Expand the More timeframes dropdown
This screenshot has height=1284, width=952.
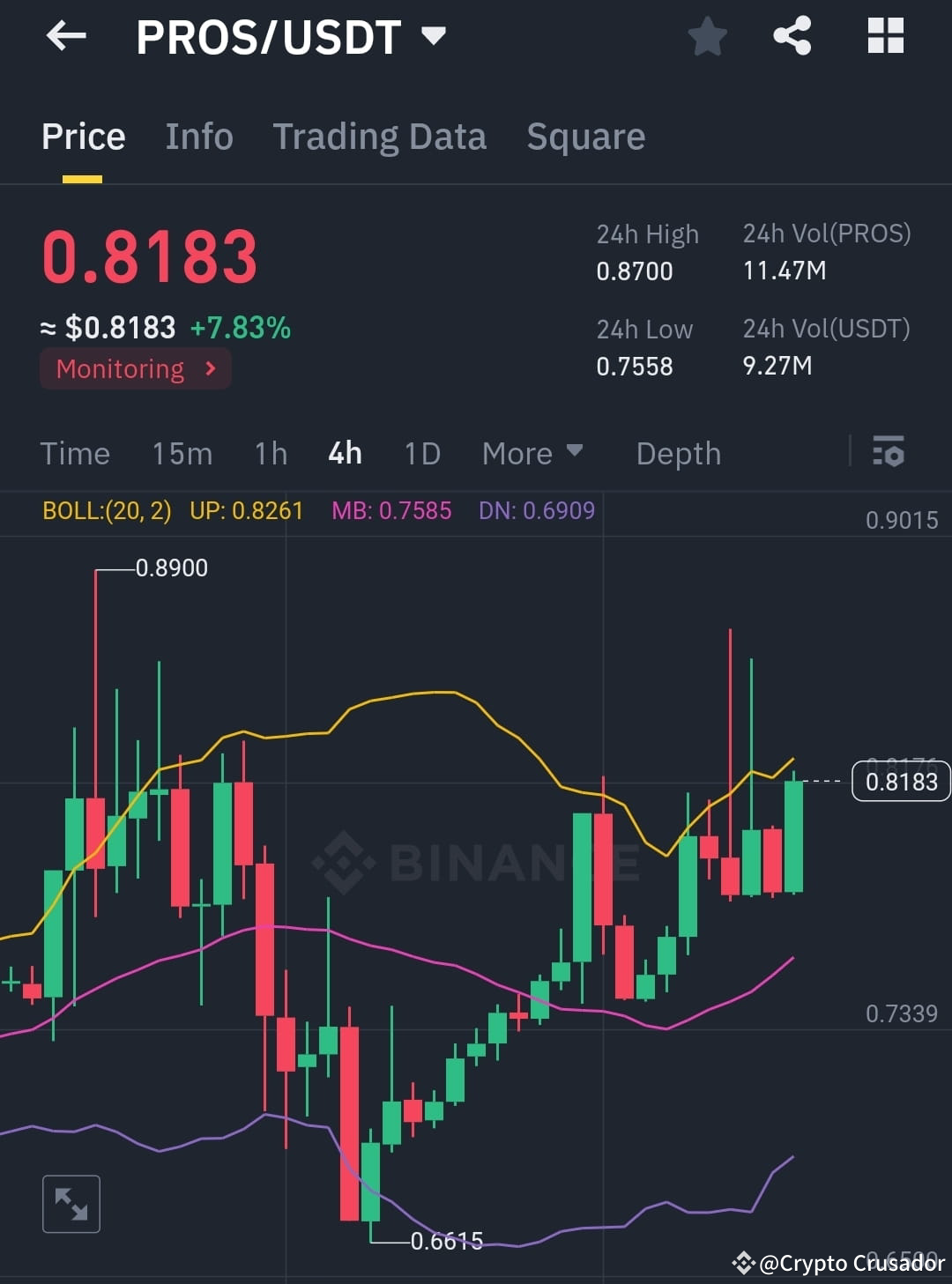[x=532, y=453]
